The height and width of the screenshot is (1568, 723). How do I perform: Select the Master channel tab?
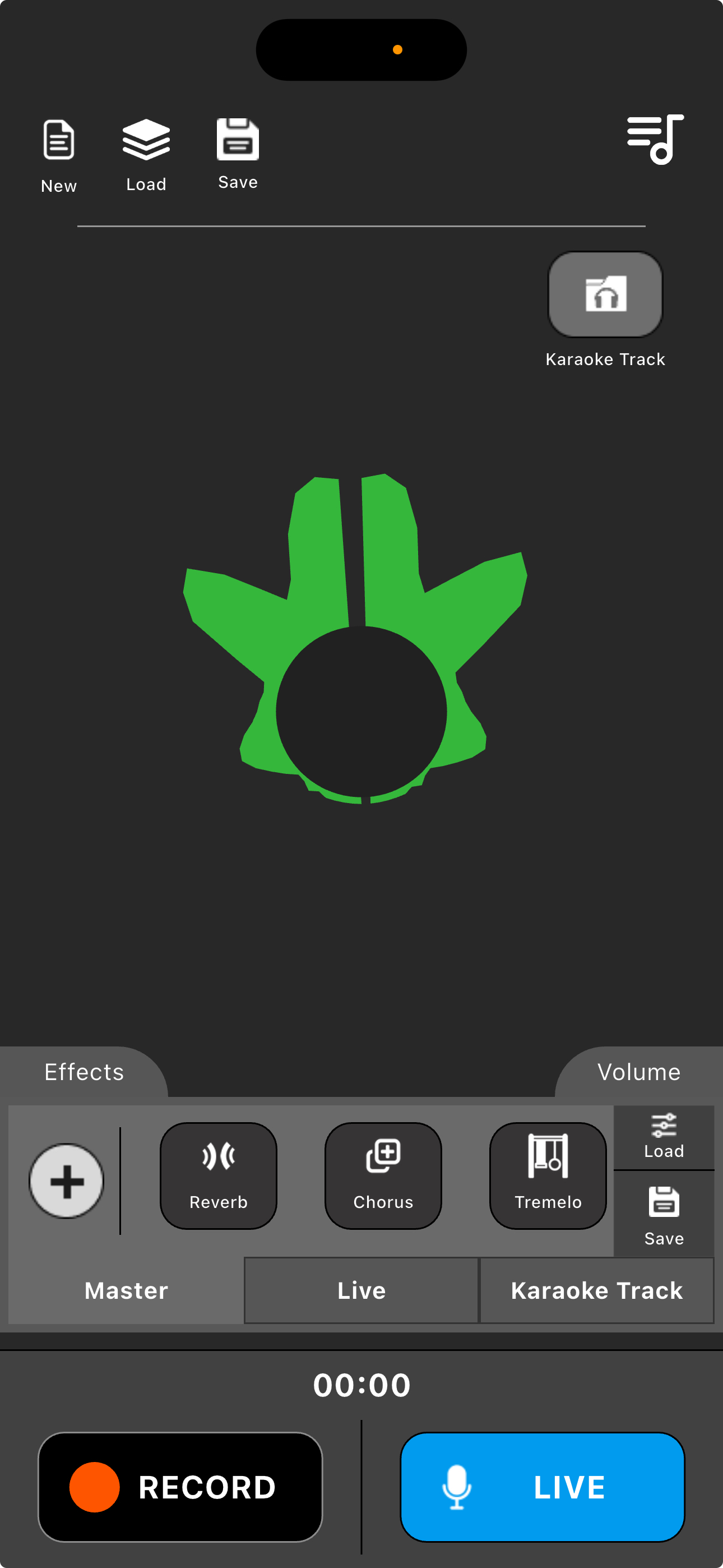126,1290
